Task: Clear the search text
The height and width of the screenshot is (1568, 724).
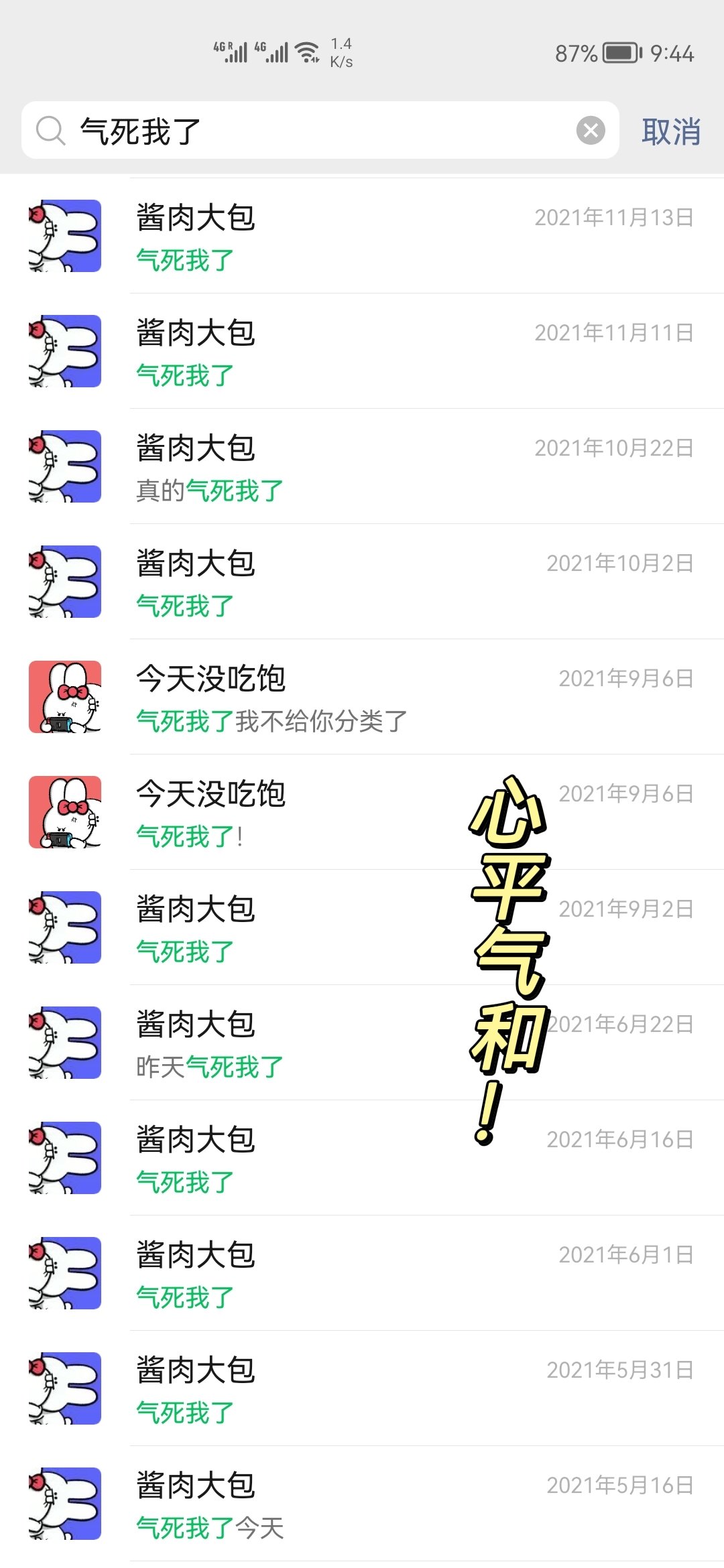Action: click(x=591, y=131)
